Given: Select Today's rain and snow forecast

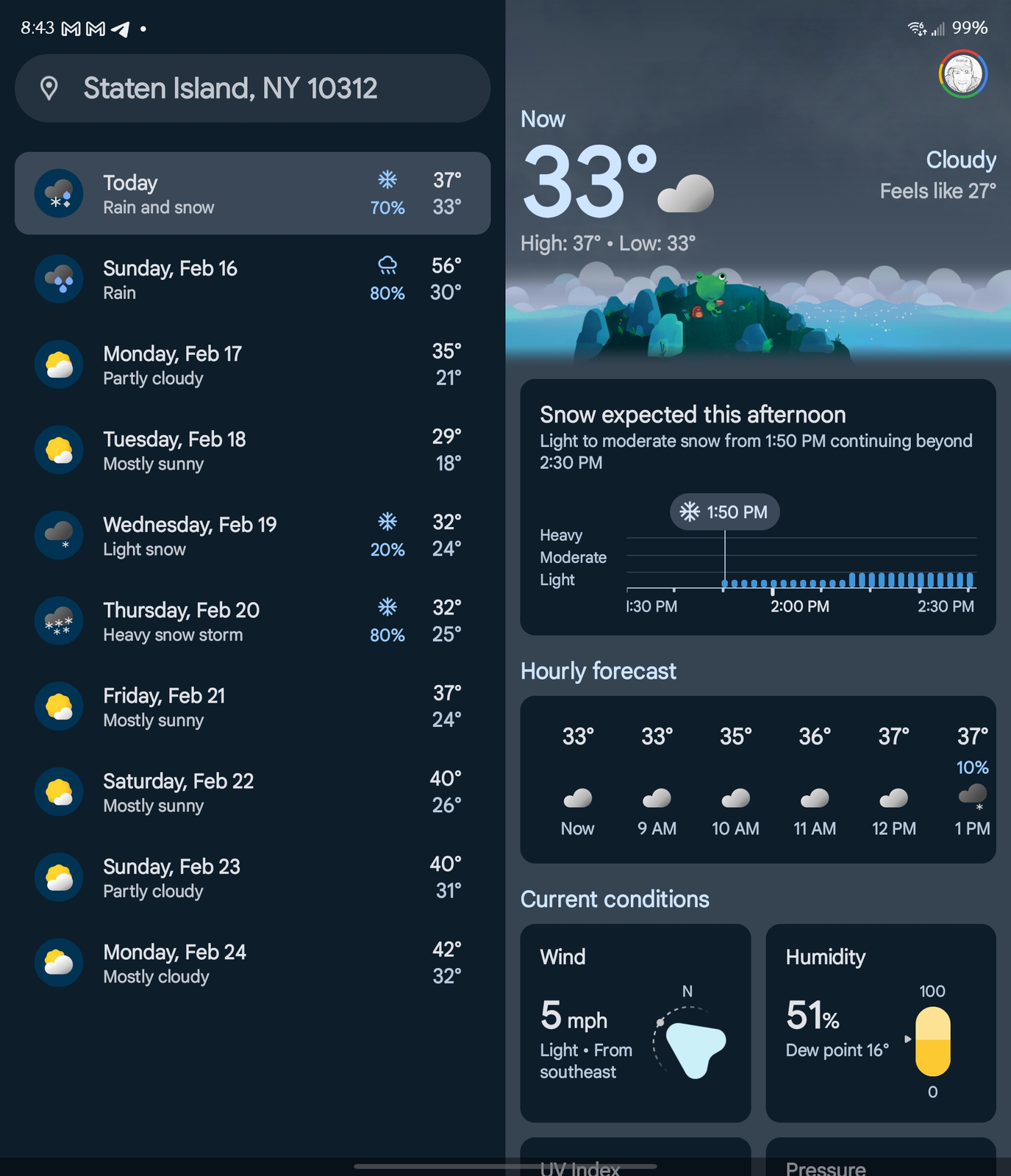Looking at the screenshot, I should [x=252, y=194].
